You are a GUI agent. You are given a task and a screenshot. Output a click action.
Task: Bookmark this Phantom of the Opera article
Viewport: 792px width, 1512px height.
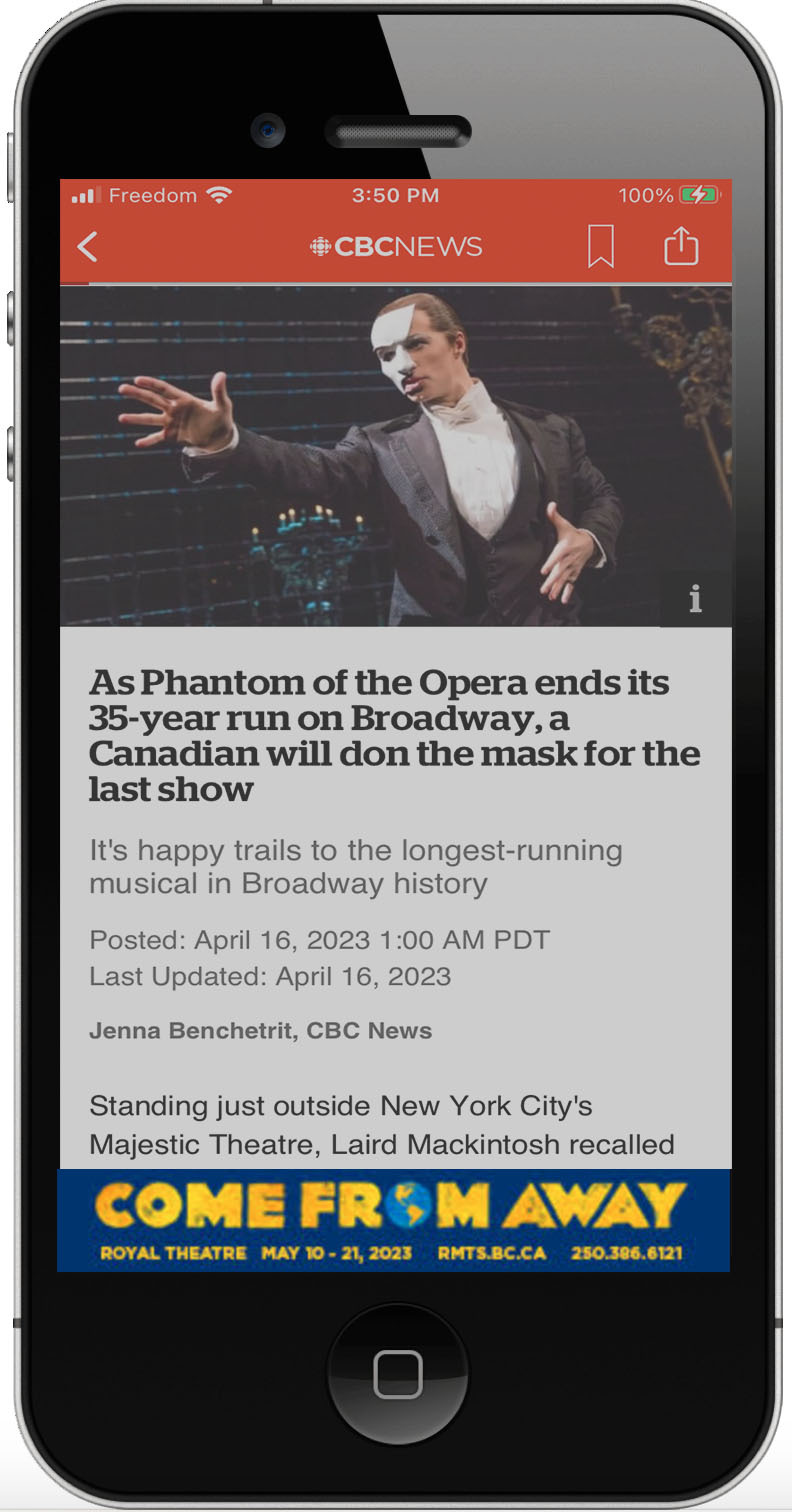tap(600, 247)
